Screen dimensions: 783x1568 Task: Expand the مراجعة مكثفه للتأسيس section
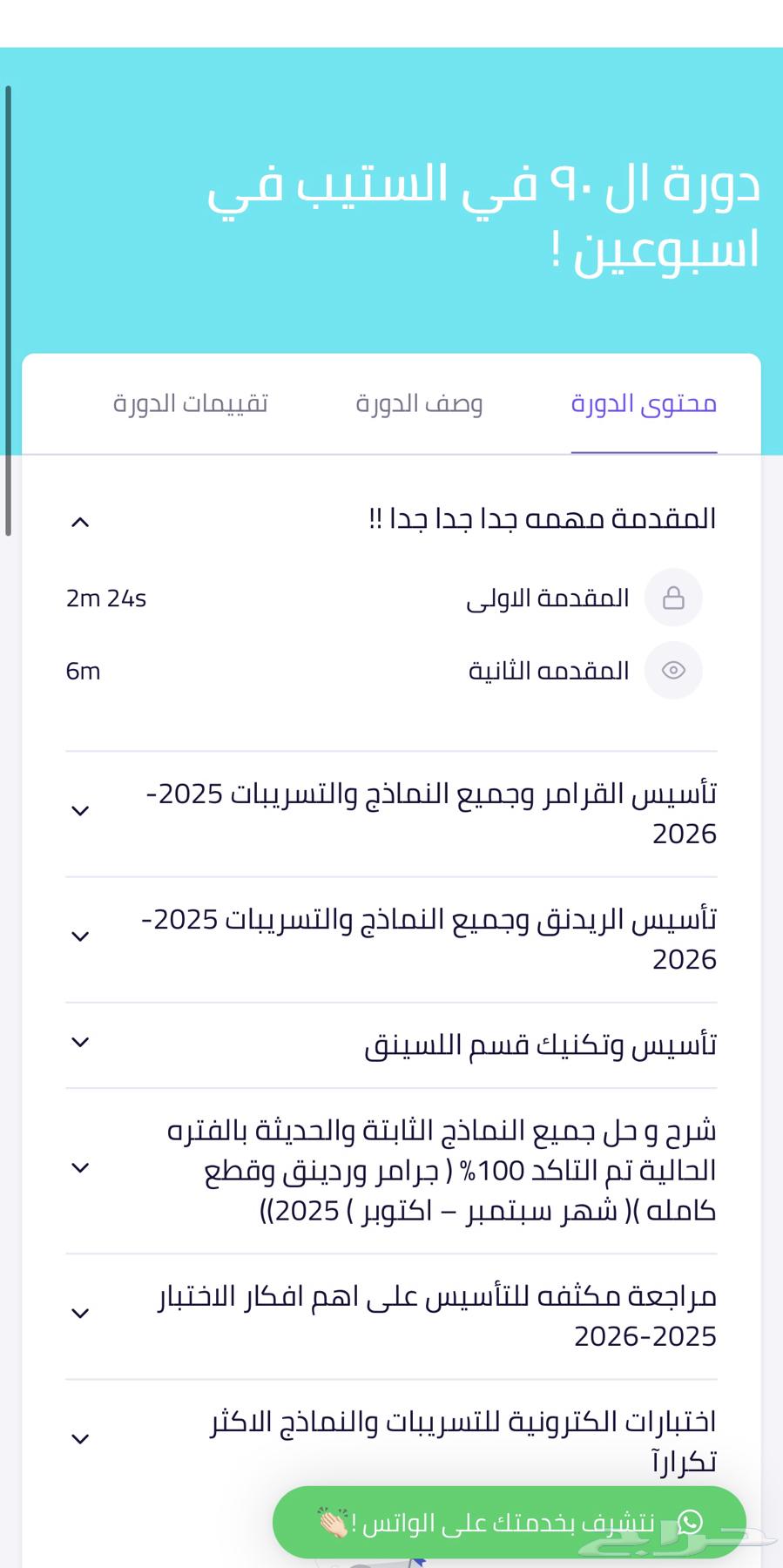tap(81, 1313)
